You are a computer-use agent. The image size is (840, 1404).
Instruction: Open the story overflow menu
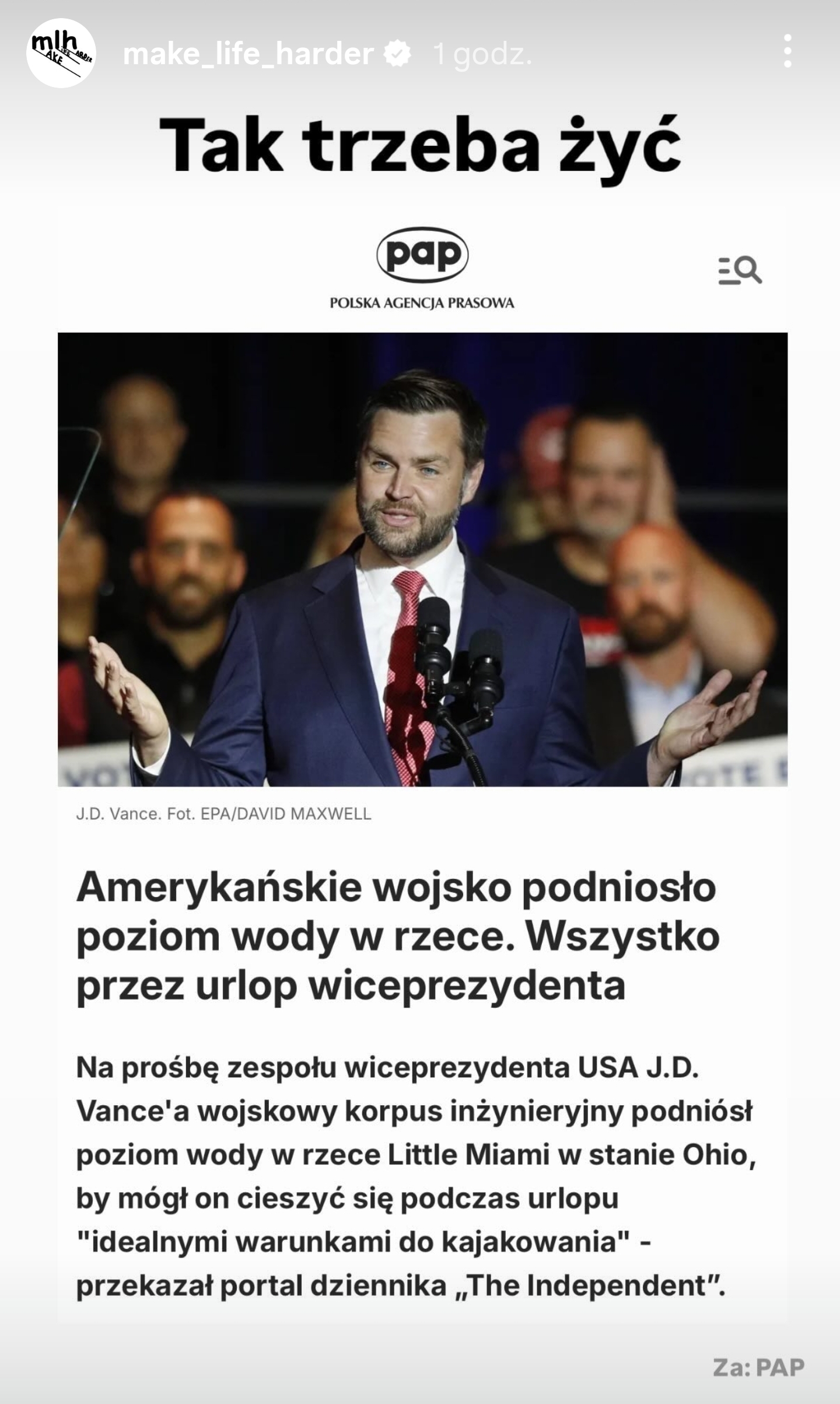pos(787,51)
